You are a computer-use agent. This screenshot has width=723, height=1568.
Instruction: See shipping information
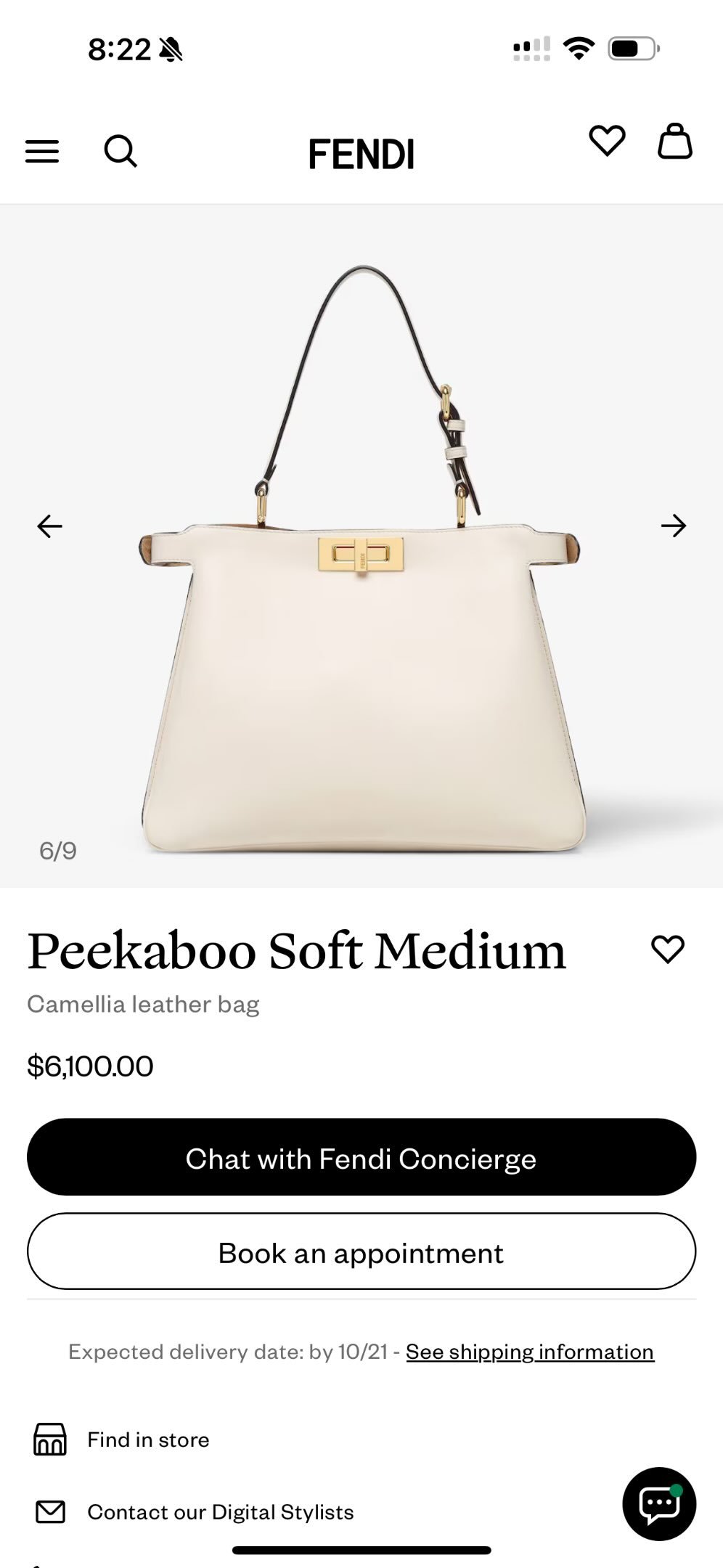pos(530,1352)
